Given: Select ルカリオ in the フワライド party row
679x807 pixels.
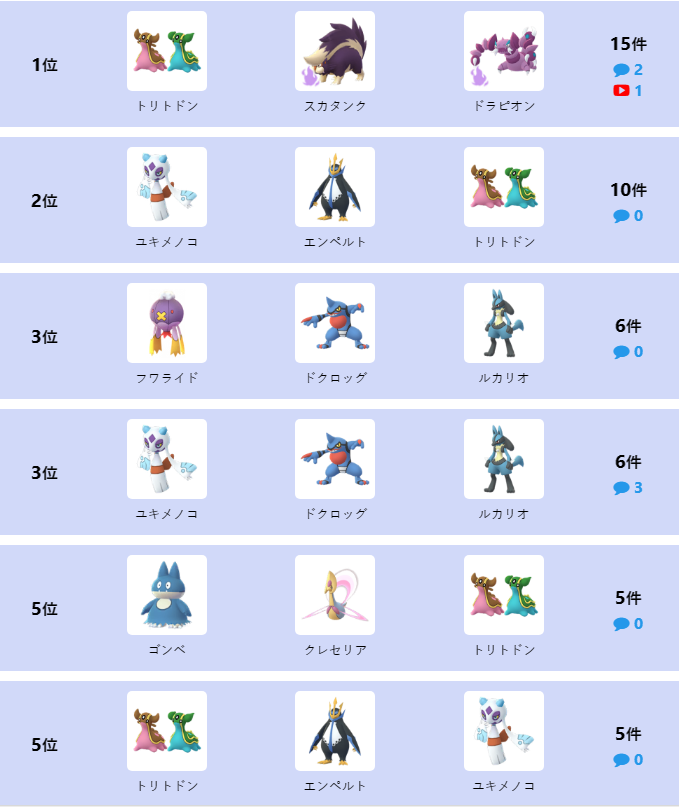Looking at the screenshot, I should pos(504,323).
